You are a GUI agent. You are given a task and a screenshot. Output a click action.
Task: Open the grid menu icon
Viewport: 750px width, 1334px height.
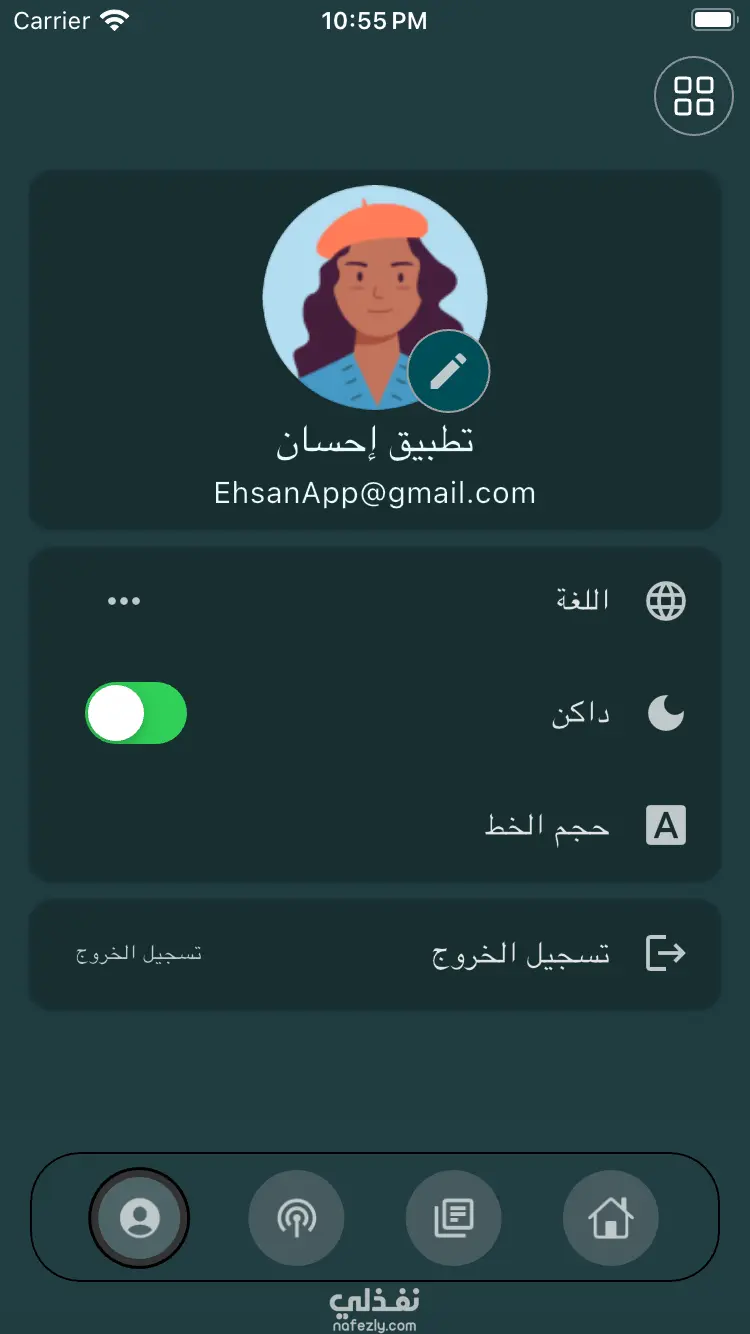click(693, 96)
